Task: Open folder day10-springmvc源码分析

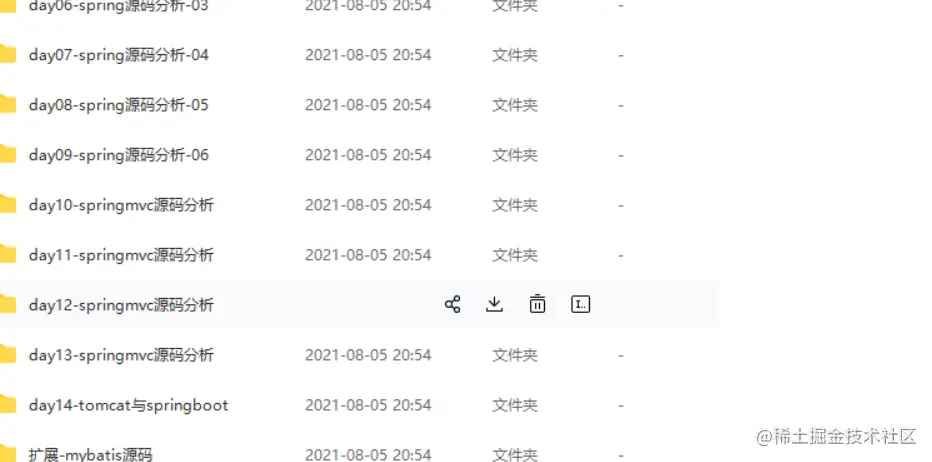Action: 121,205
